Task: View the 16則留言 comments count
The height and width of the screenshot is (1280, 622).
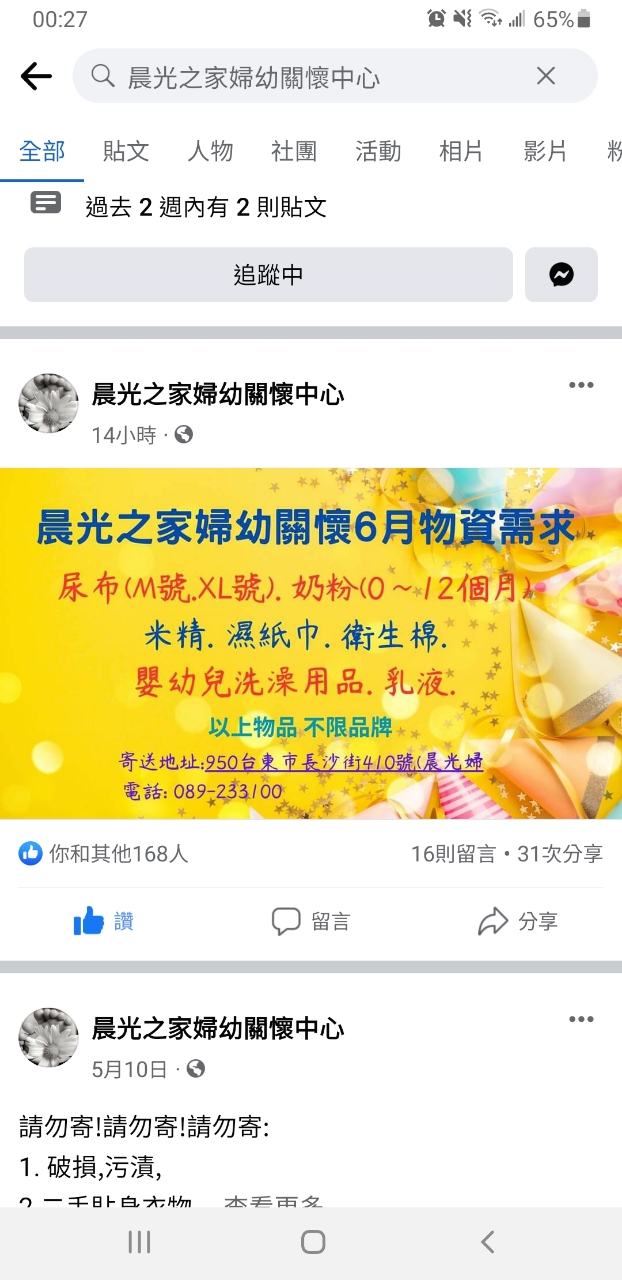Action: (452, 854)
